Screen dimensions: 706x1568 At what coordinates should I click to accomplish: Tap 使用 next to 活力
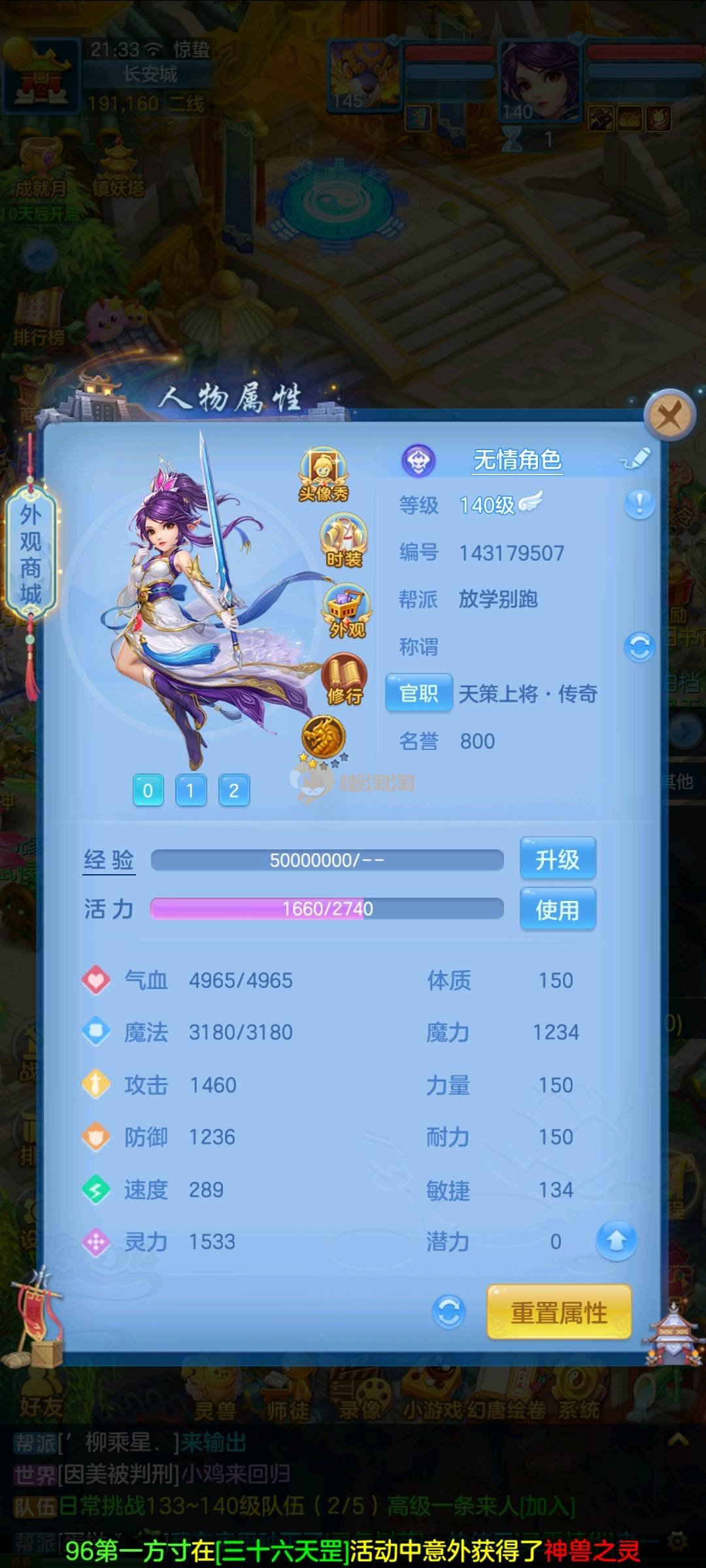tap(558, 909)
